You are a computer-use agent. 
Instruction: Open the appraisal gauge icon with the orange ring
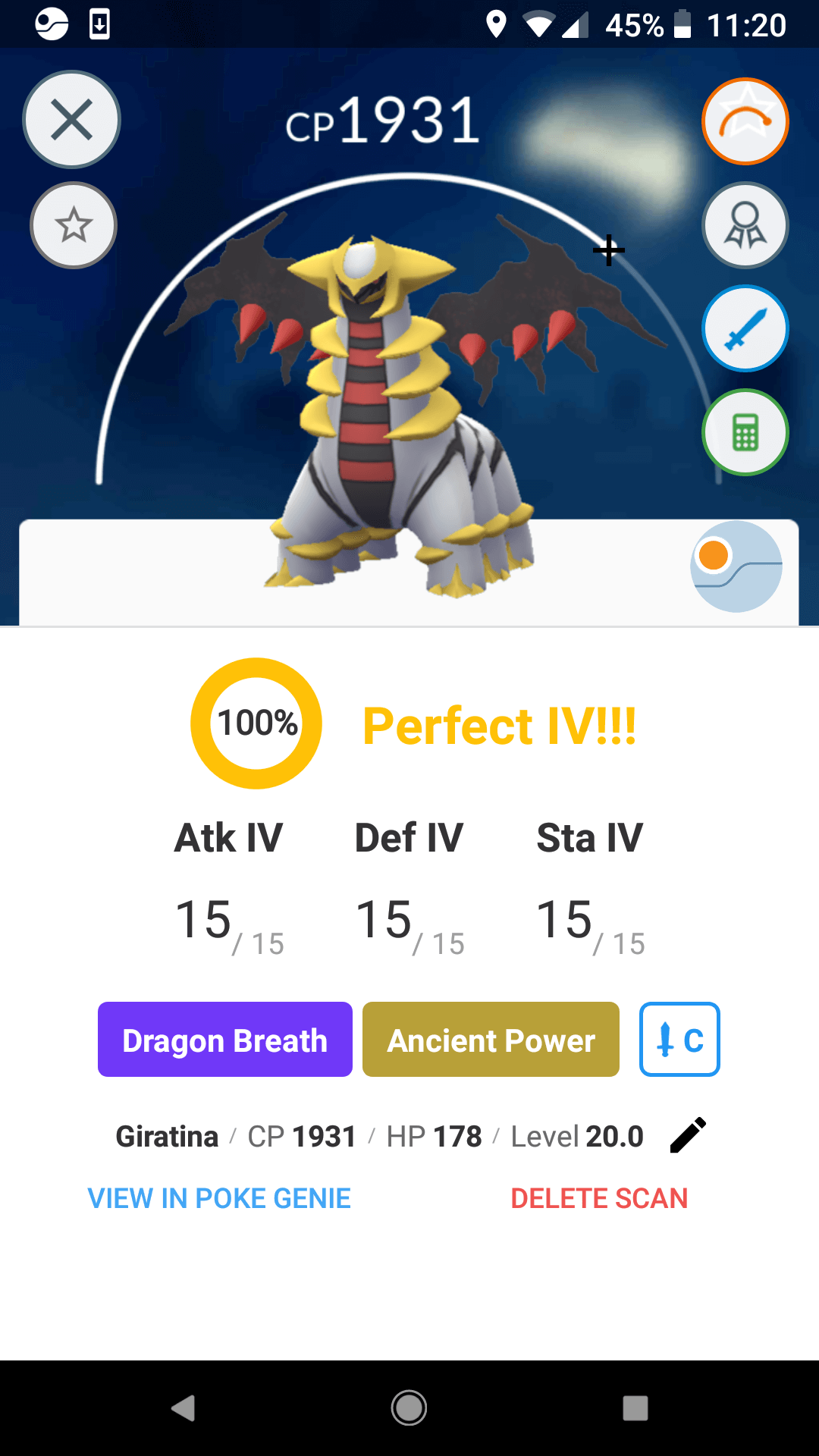pyautogui.click(x=745, y=121)
